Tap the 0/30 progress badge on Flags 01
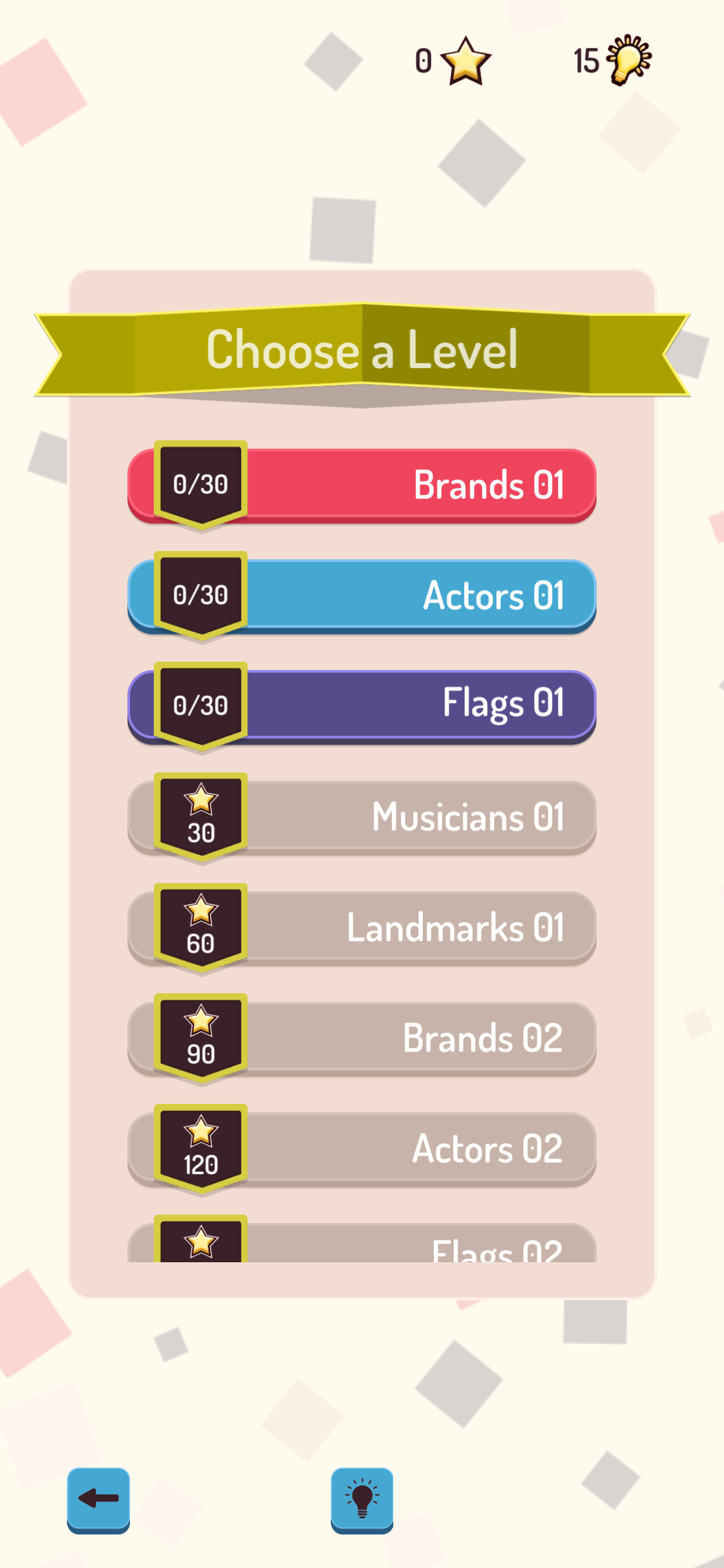 coord(200,704)
